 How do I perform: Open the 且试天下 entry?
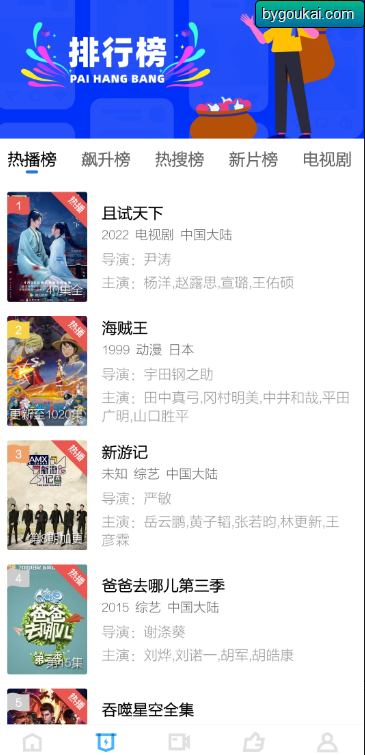(182, 247)
